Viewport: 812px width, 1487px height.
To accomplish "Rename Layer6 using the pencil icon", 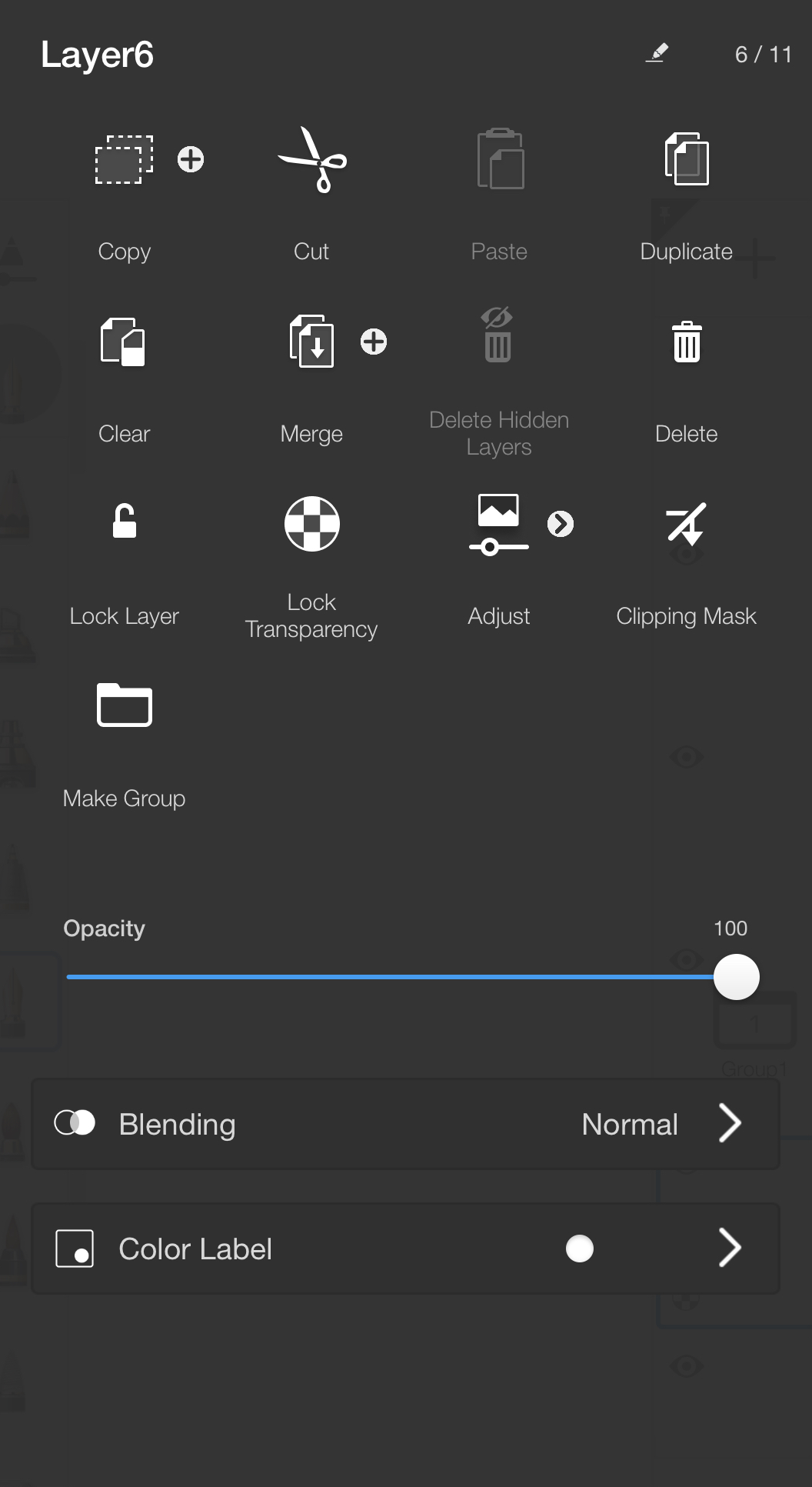I will tap(656, 53).
